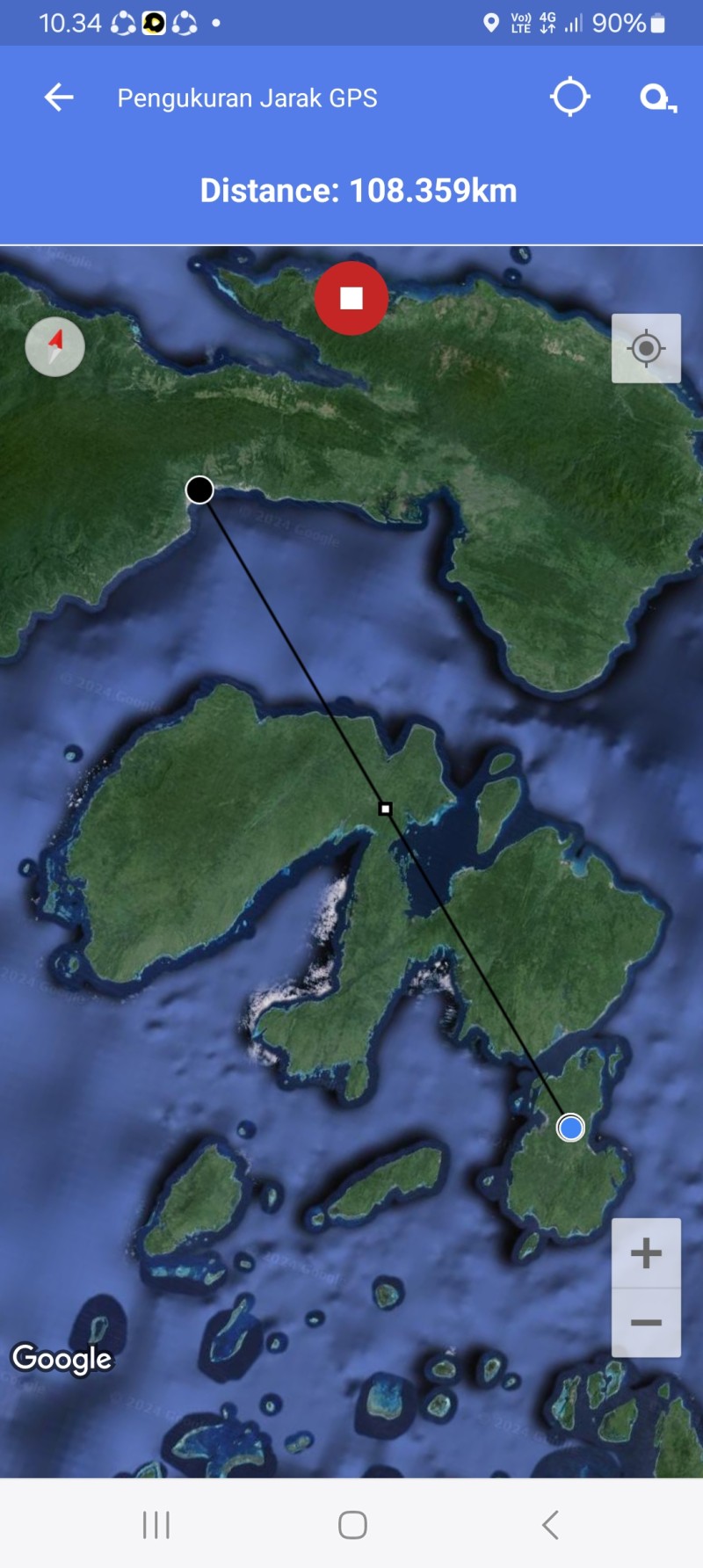Screen dimensions: 703x1568
Task: Zoom in on the map
Action: click(x=646, y=1252)
